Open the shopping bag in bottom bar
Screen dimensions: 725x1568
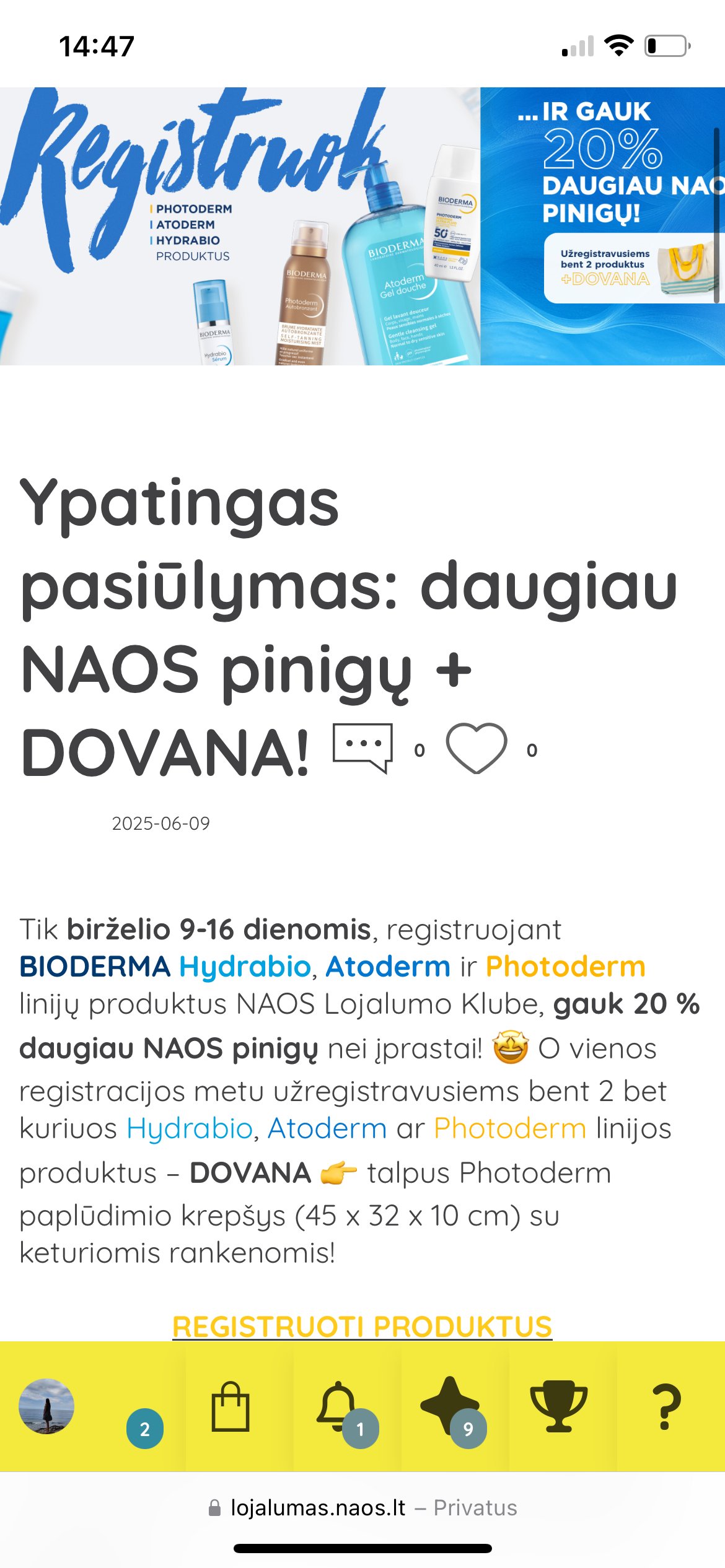pyautogui.click(x=231, y=1406)
